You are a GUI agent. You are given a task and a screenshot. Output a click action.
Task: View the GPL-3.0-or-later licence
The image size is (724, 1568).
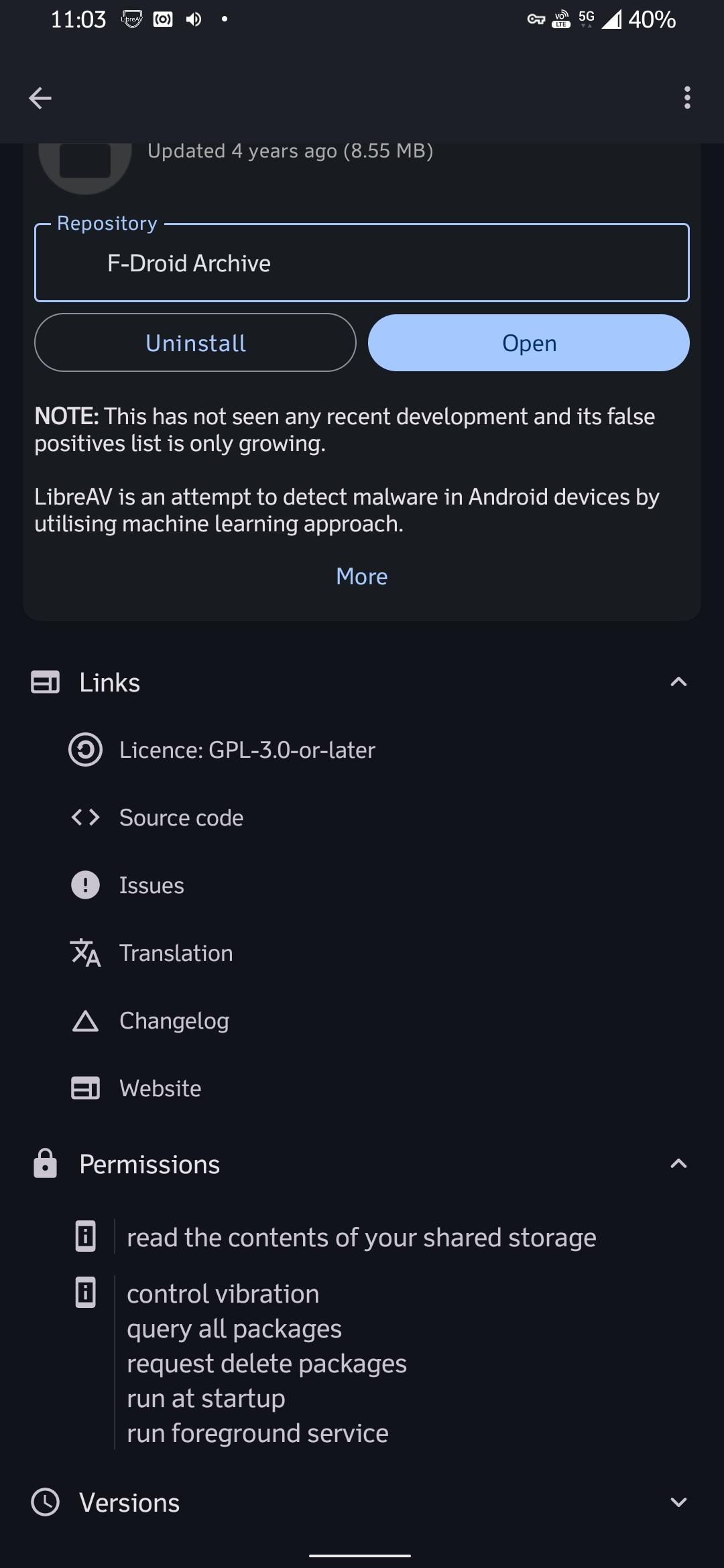(x=247, y=750)
